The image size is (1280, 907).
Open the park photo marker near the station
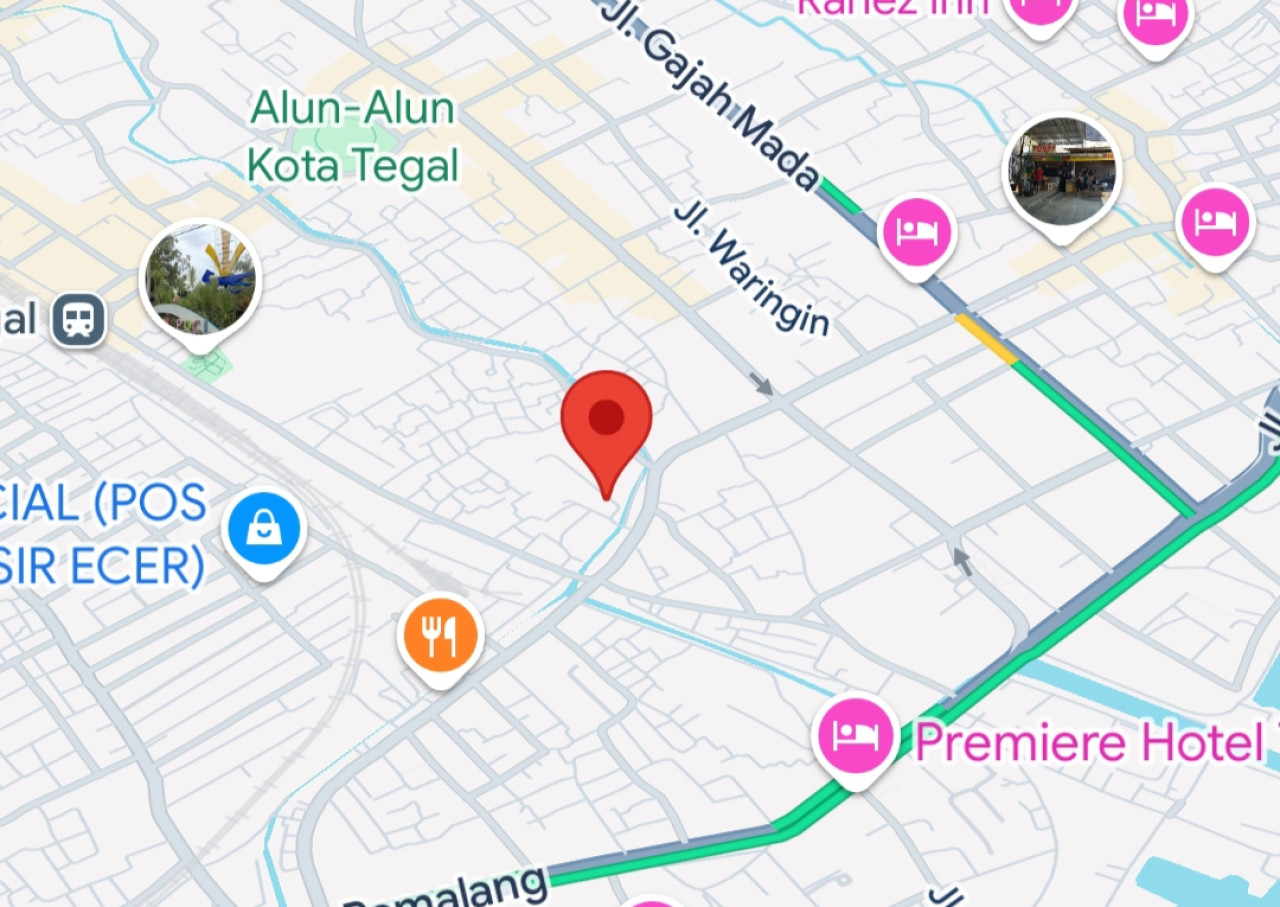[x=201, y=279]
